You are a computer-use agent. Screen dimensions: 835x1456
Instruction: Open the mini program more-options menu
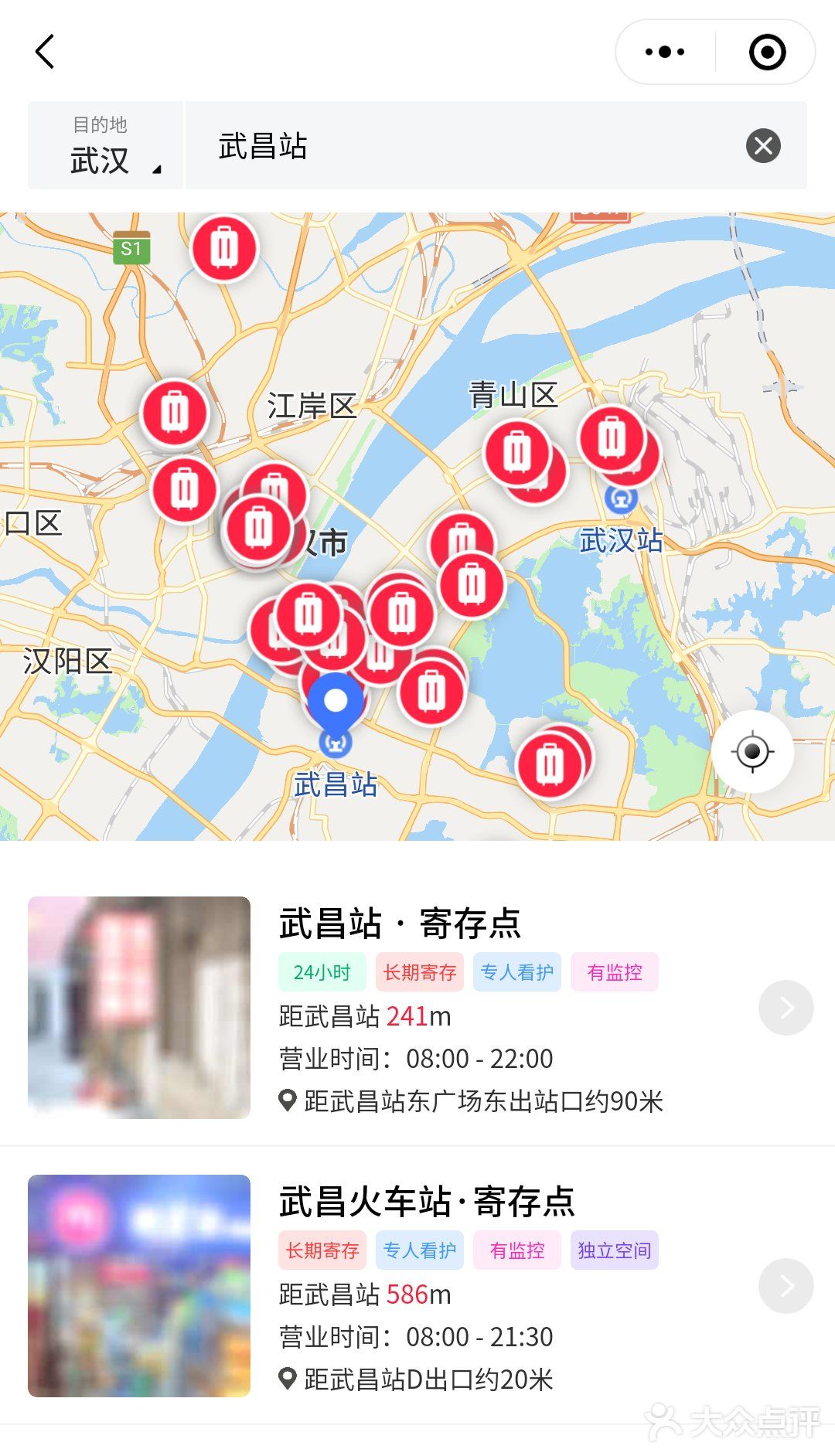tap(665, 52)
